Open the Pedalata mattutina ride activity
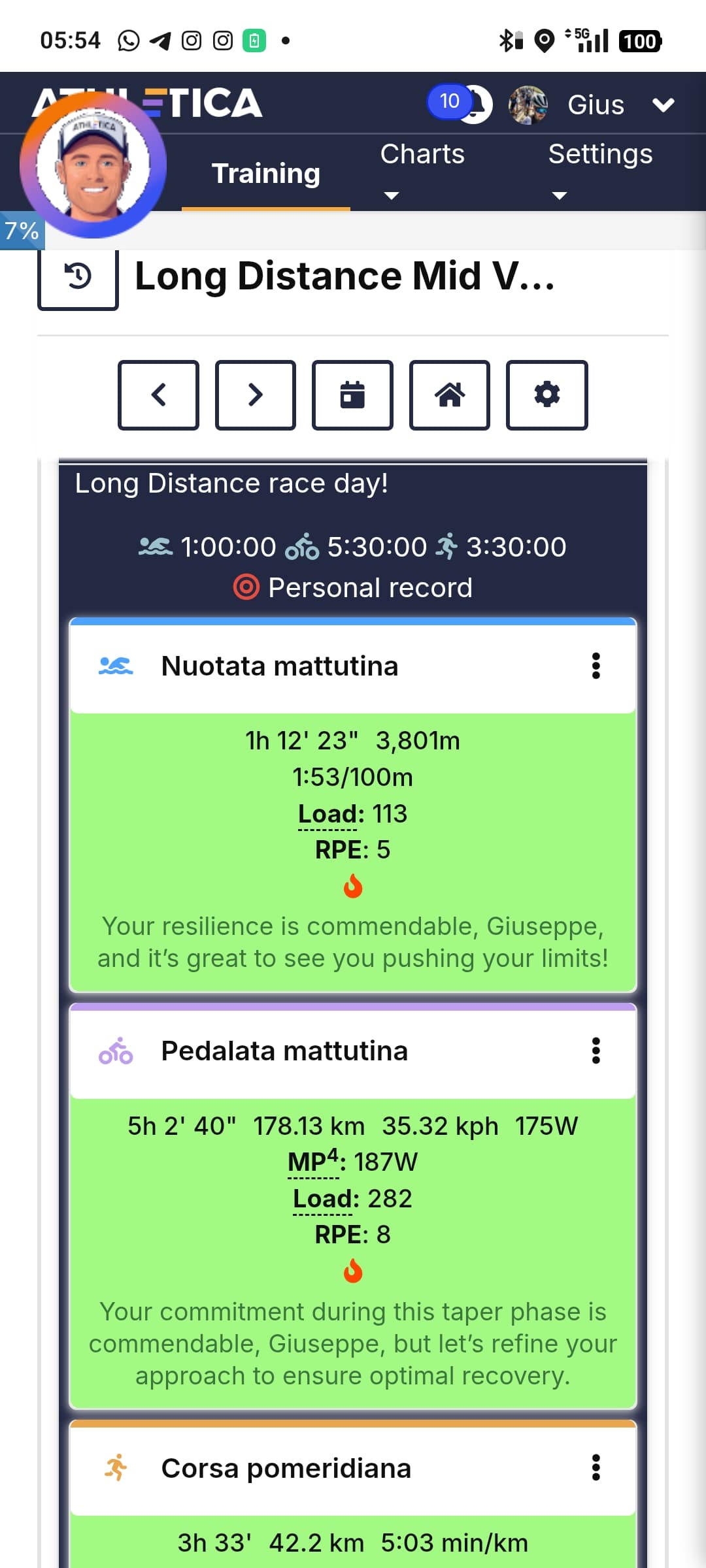The image size is (706, 1568). (x=284, y=1051)
